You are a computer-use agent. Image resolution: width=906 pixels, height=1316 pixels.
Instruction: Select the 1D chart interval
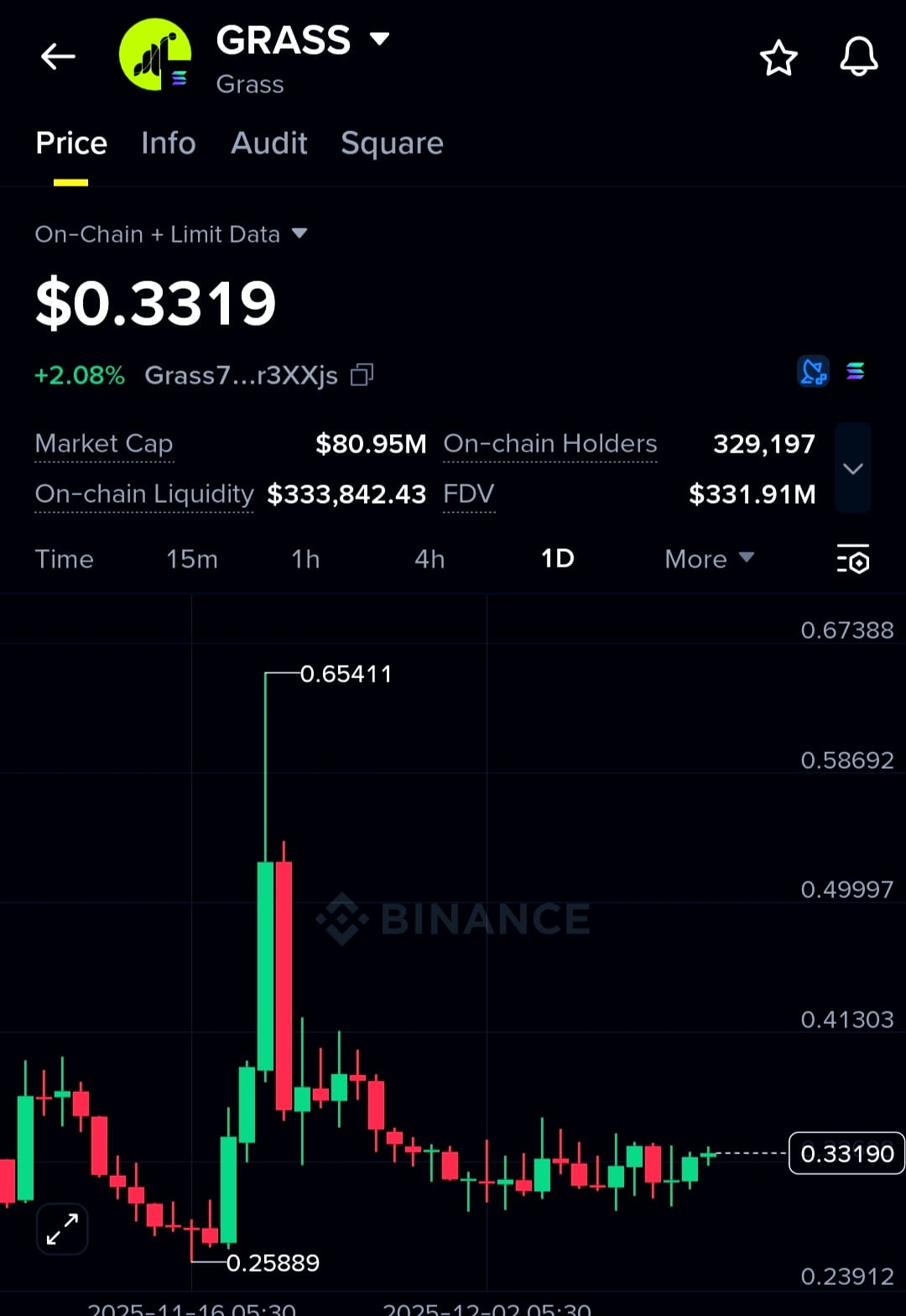557,559
